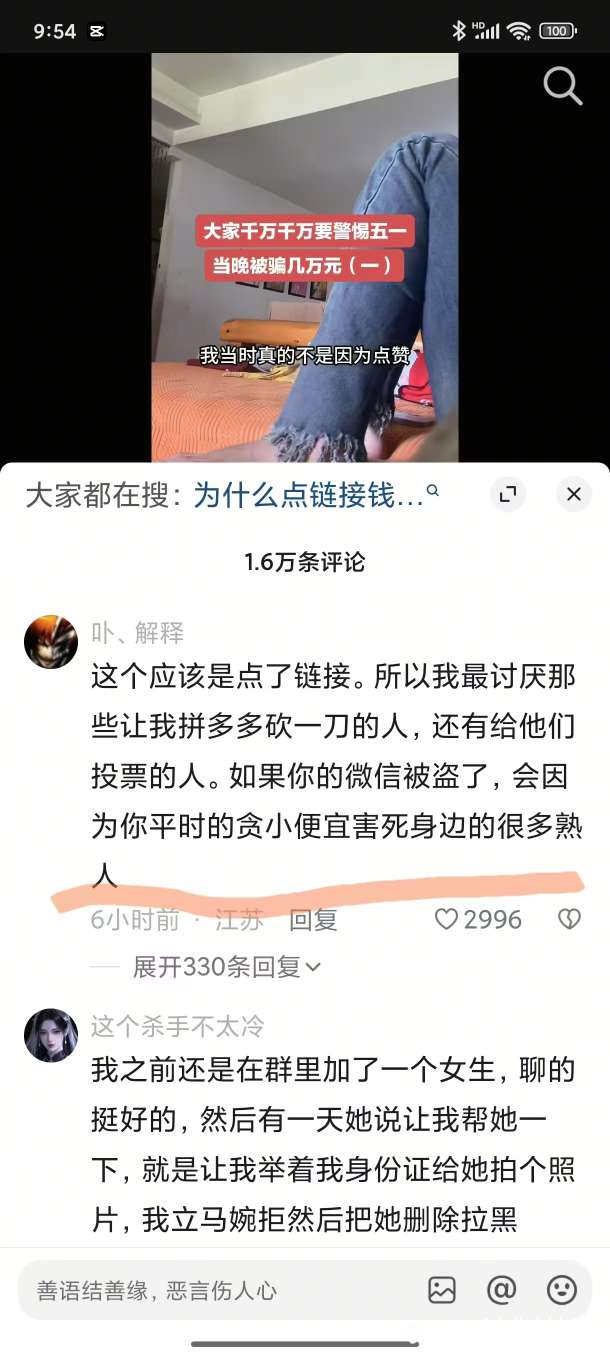
Task: Reply to 卟、解释's comment
Action: pyautogui.click(x=313, y=920)
